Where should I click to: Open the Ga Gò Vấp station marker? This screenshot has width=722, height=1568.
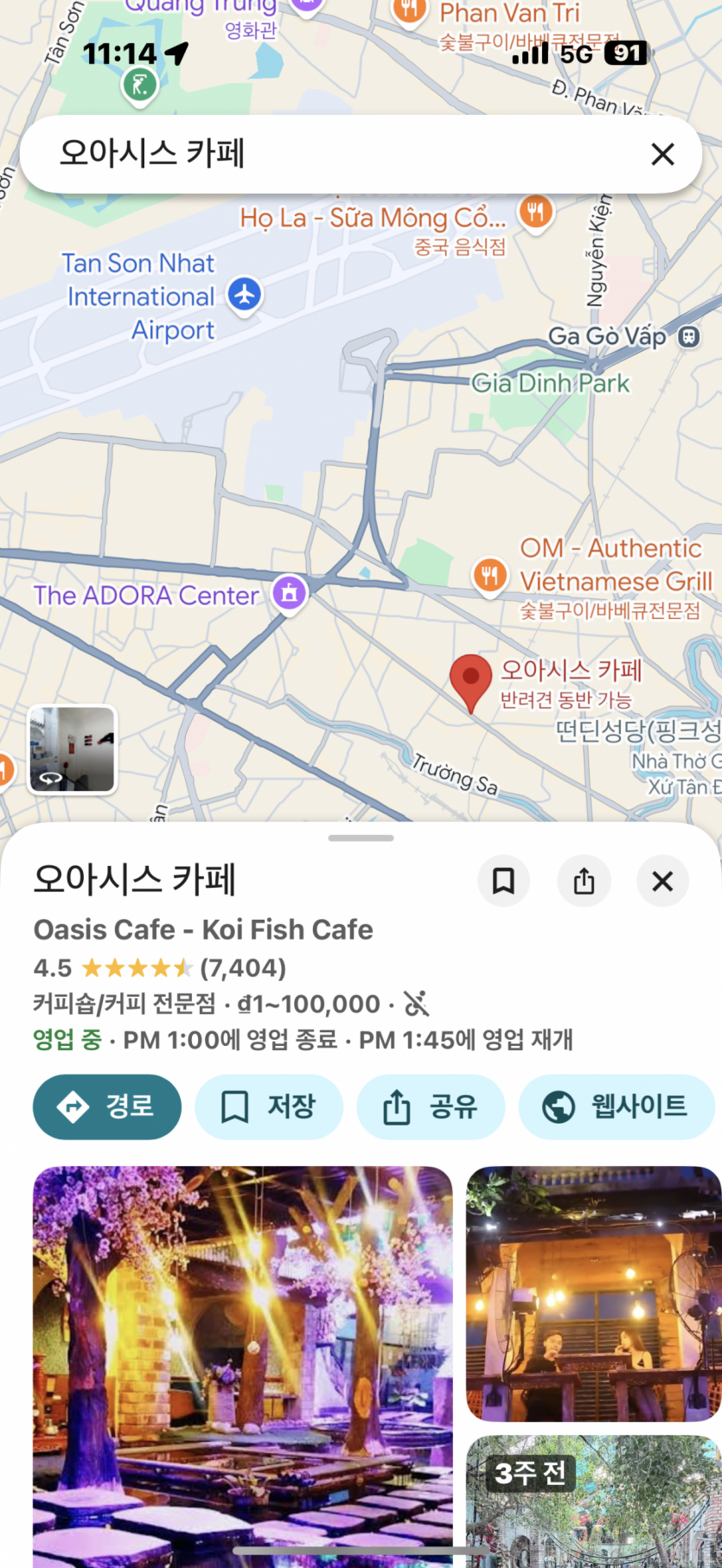coord(688,335)
